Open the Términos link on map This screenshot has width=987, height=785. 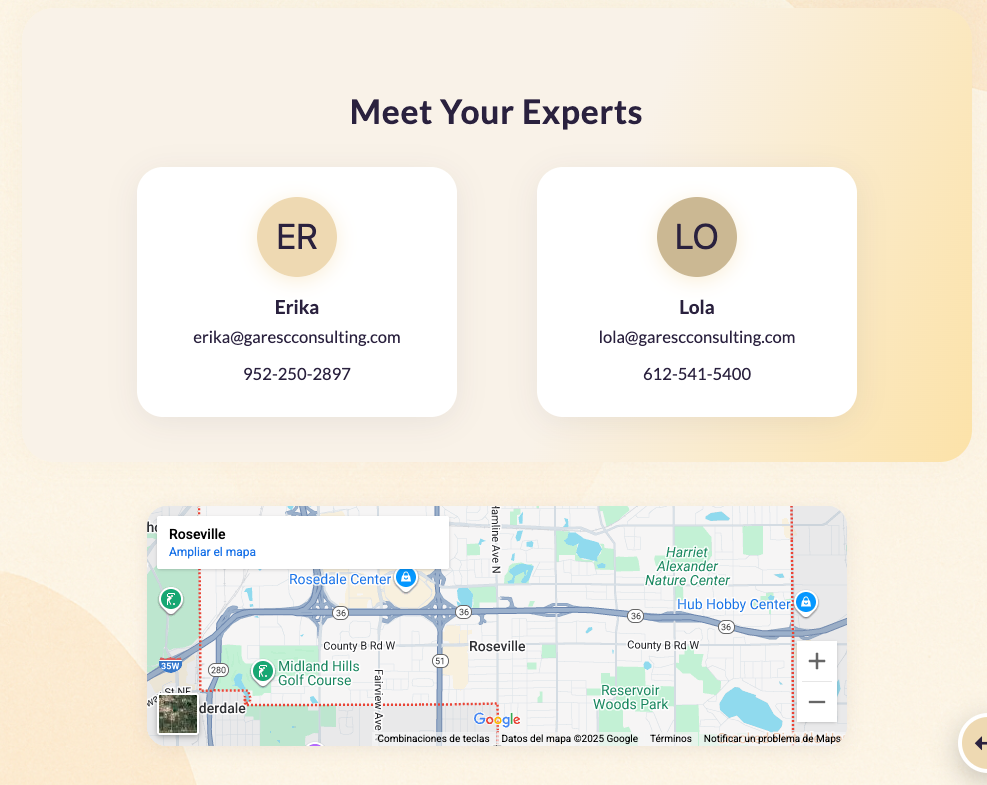coord(670,739)
